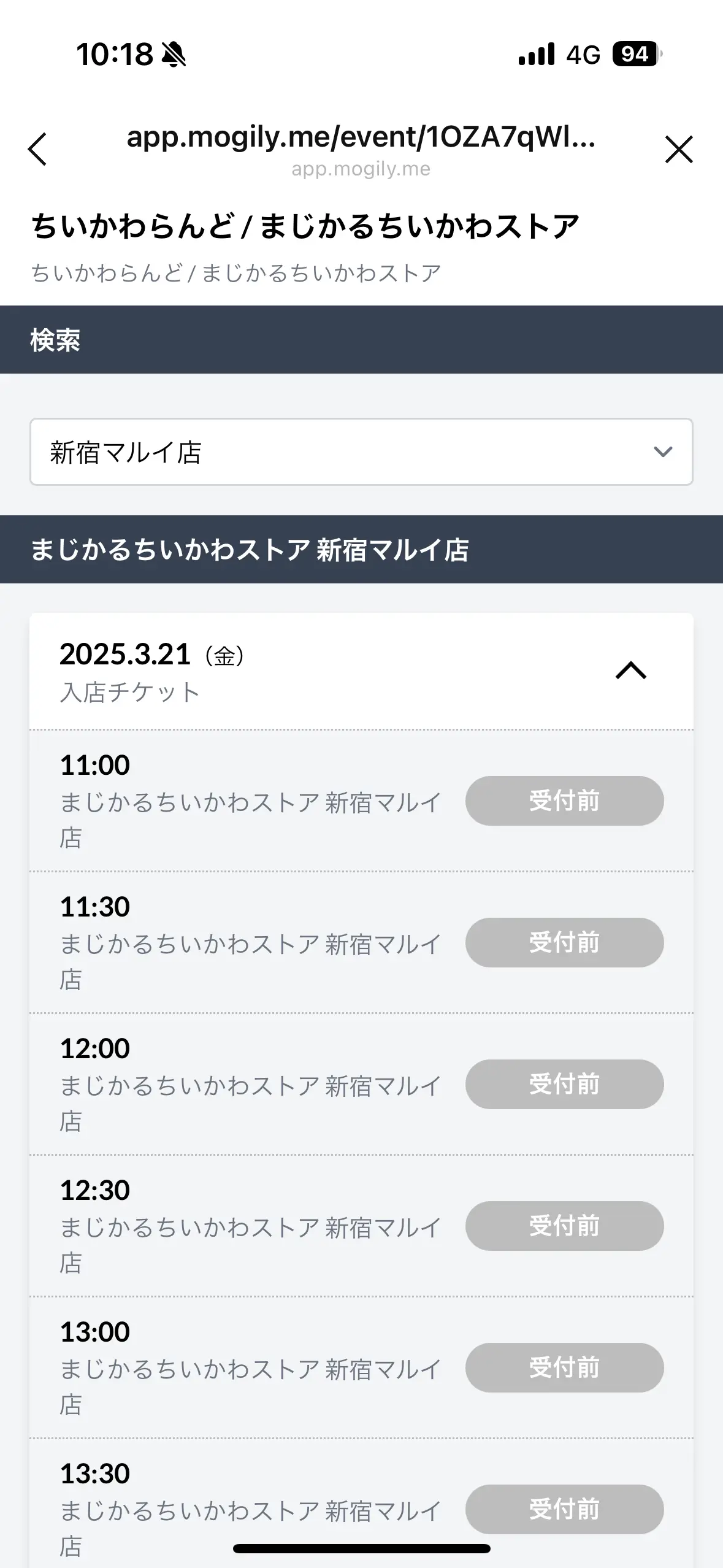The image size is (723, 1568).
Task: Select the 受付前 button at 12:00
Action: (x=564, y=1084)
